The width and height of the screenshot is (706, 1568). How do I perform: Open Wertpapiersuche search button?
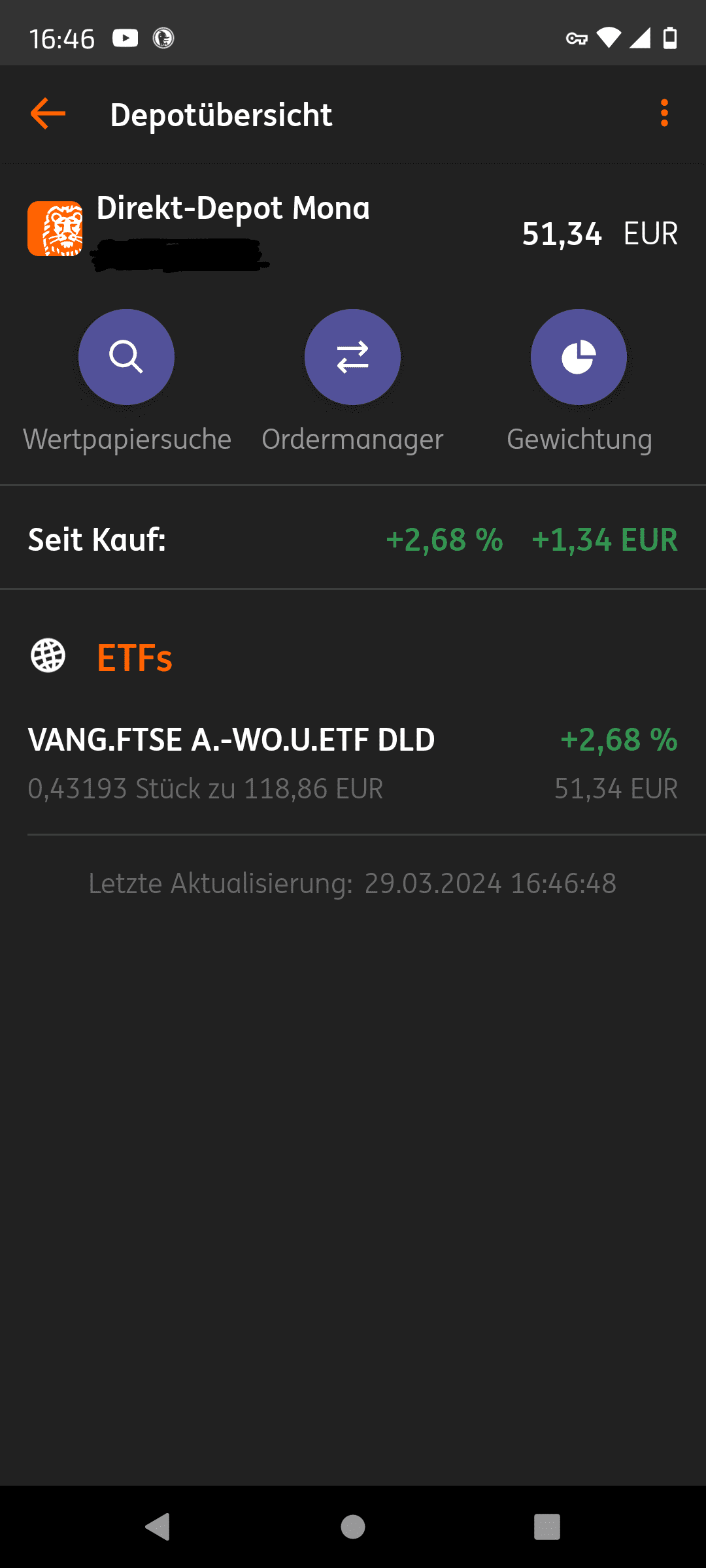(126, 357)
